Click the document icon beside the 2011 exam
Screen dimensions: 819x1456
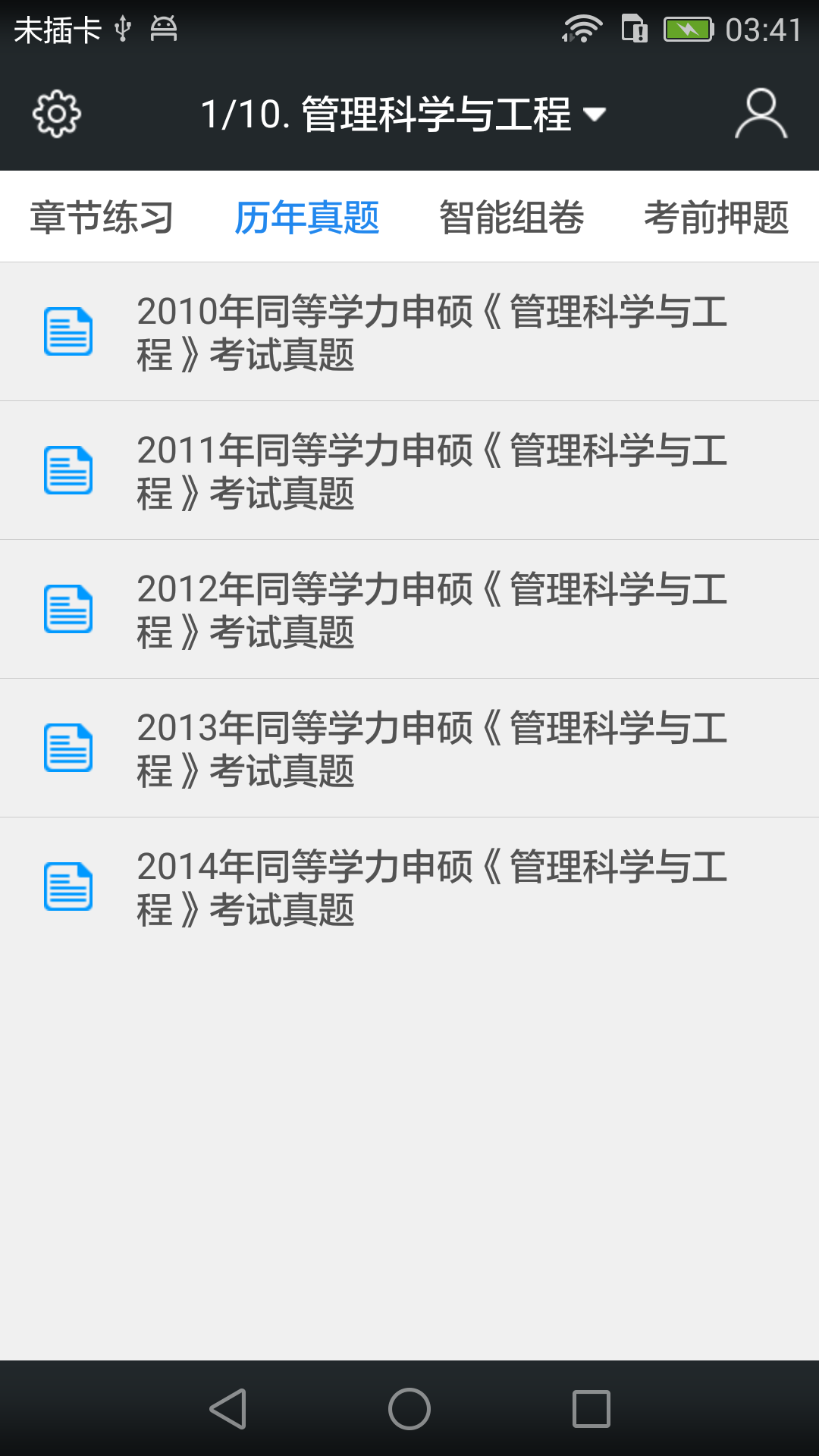point(69,469)
